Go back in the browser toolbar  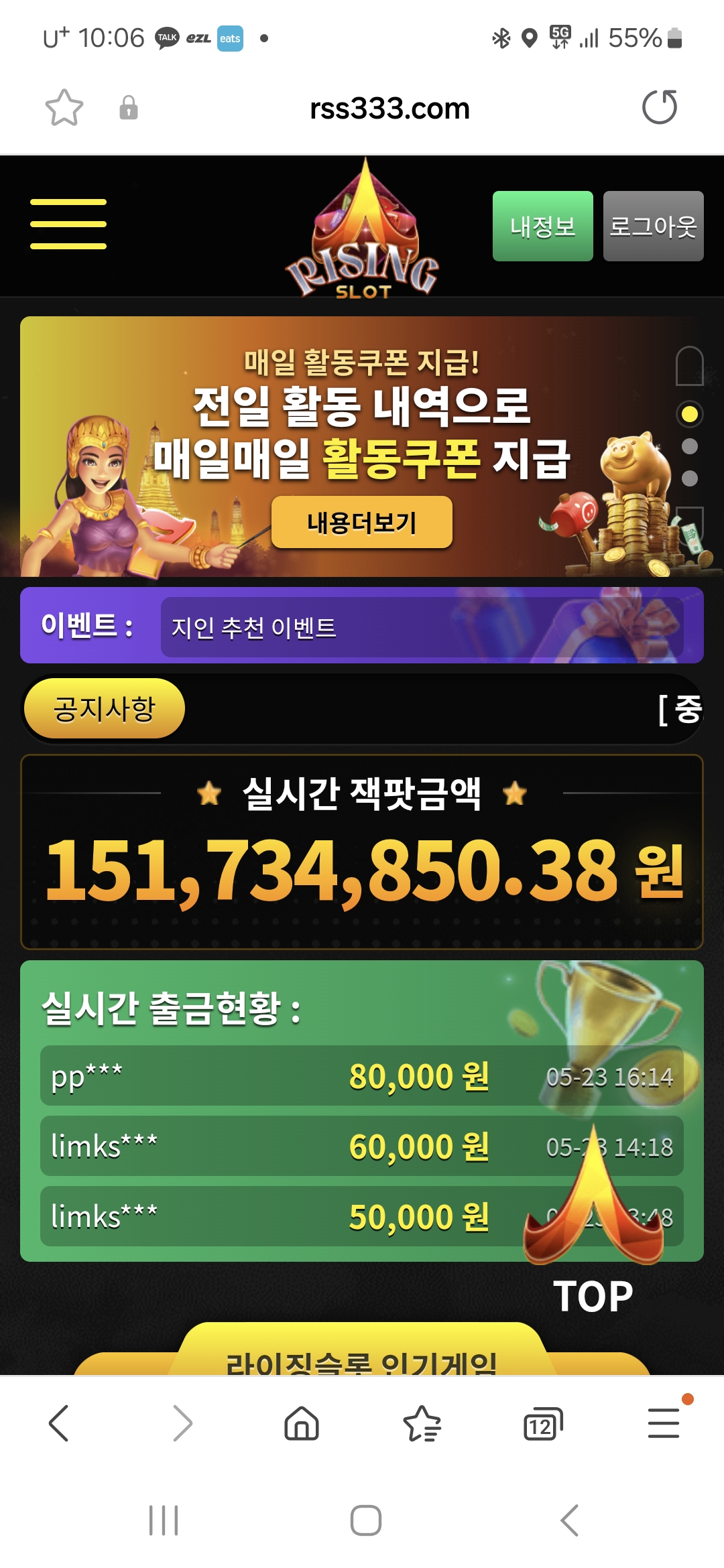click(59, 1423)
